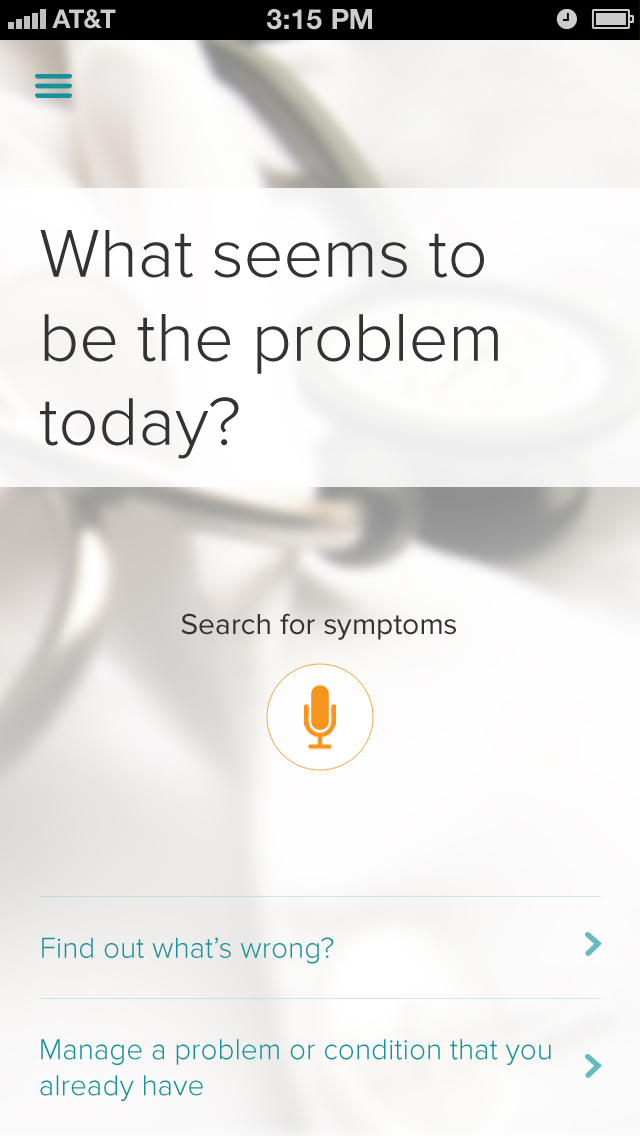Screen dimensions: 640x1136
Task: Select 'Manage a problem or condition that you already have'
Action: 320,1067
